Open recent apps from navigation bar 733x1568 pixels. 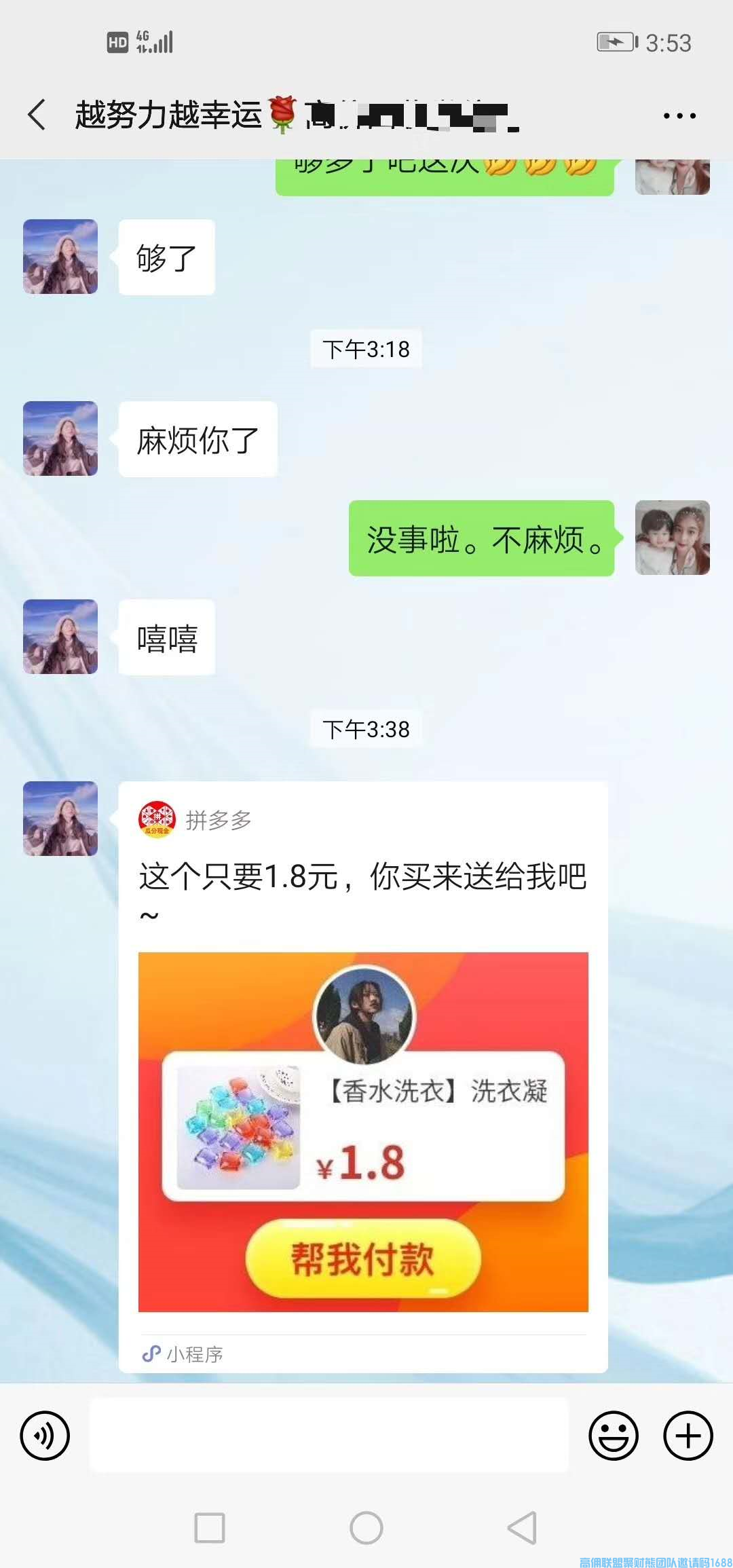pos(210,1528)
